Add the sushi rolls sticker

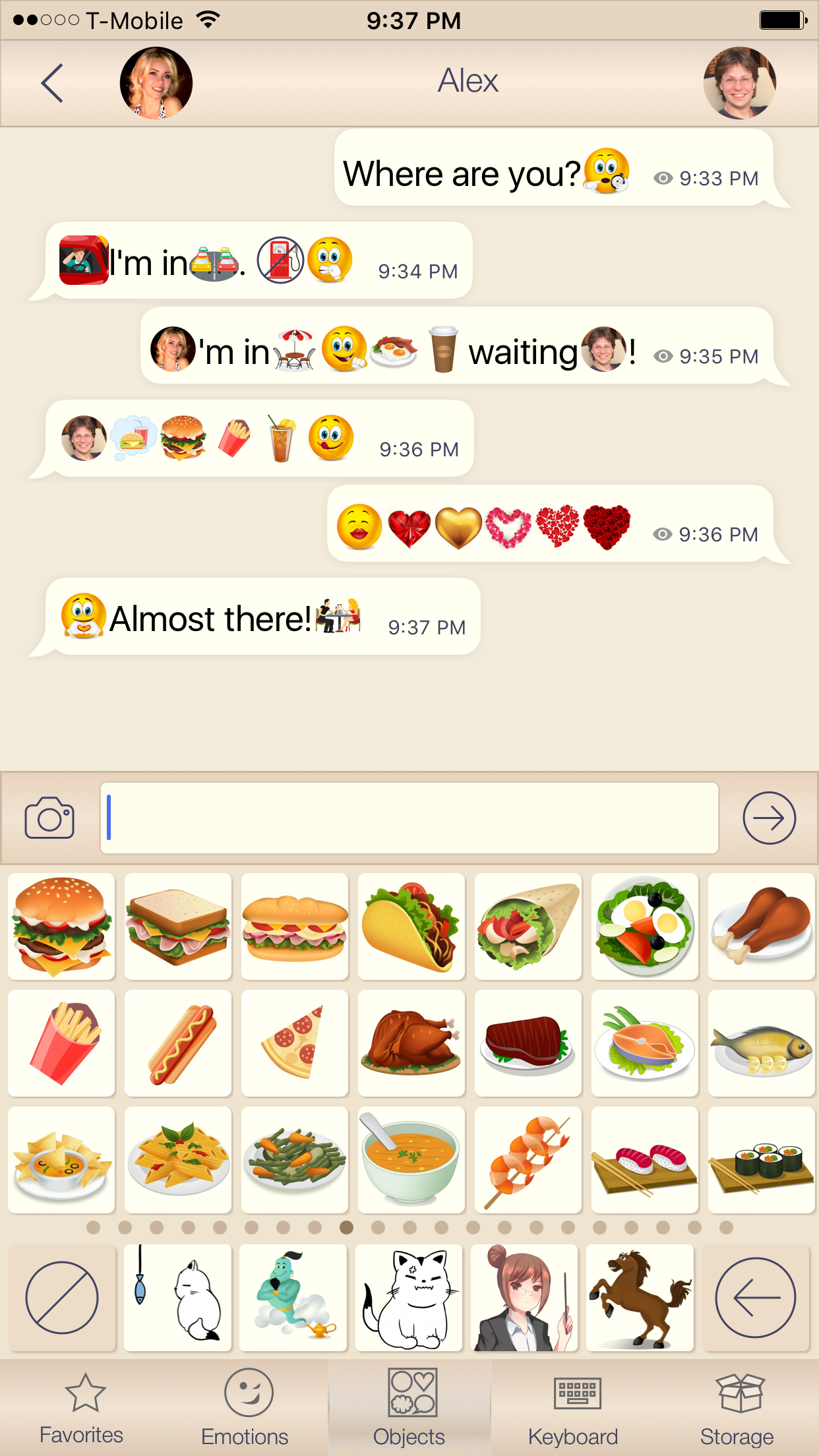761,1159
